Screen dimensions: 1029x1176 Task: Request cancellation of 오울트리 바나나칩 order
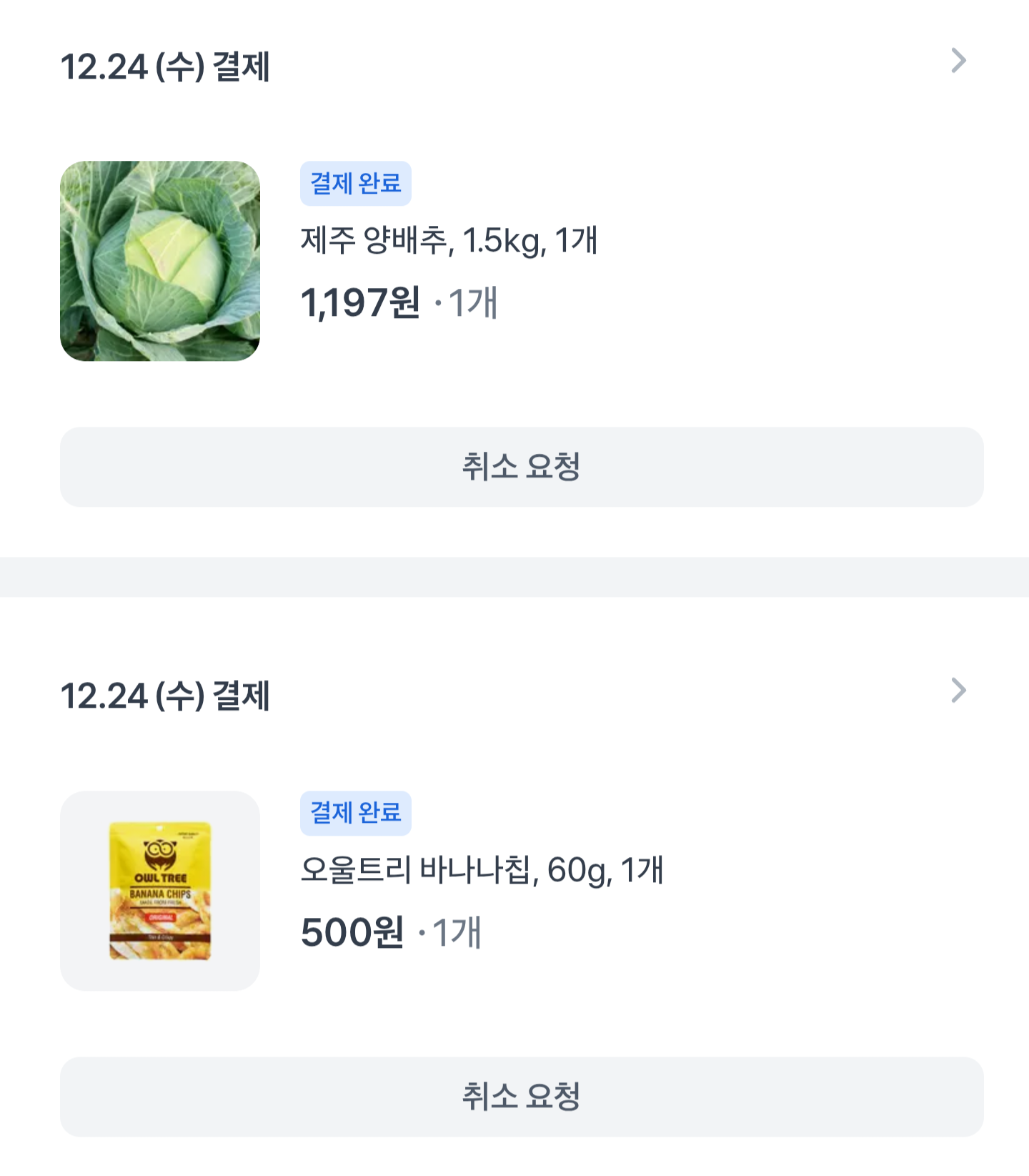pos(522,1096)
